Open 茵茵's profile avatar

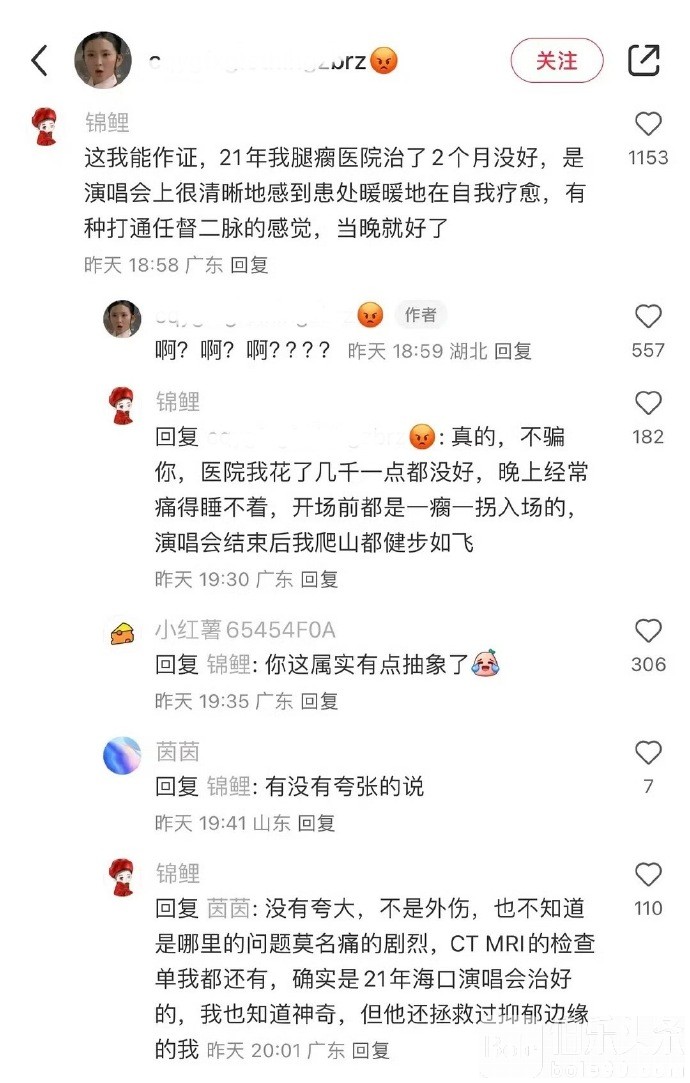point(122,755)
